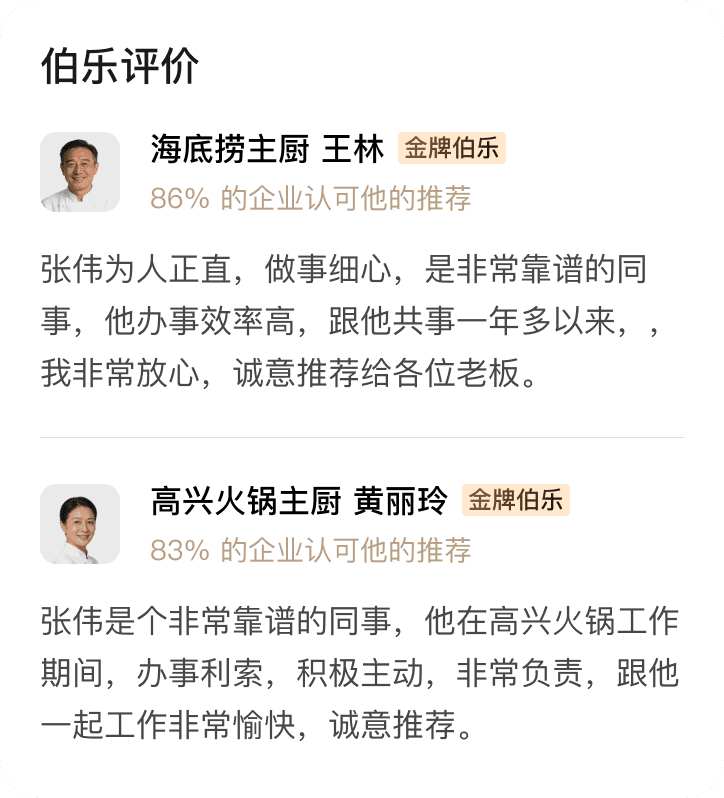Screen dimensions: 724x798
Task: Open 黄丽玲's profile photo
Action: [x=80, y=524]
